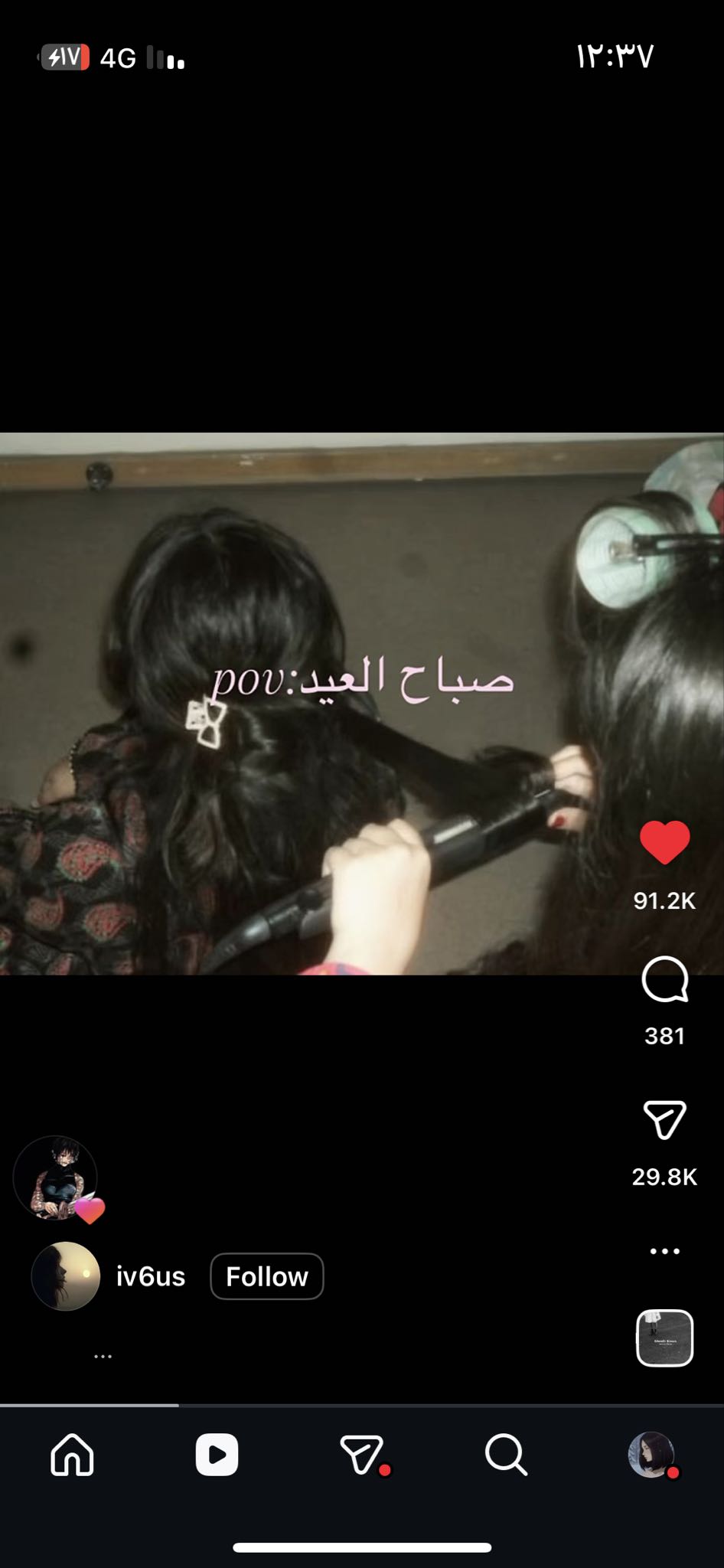724x1568 pixels.
Task: Switch to the Reels tab
Action: point(217,1454)
